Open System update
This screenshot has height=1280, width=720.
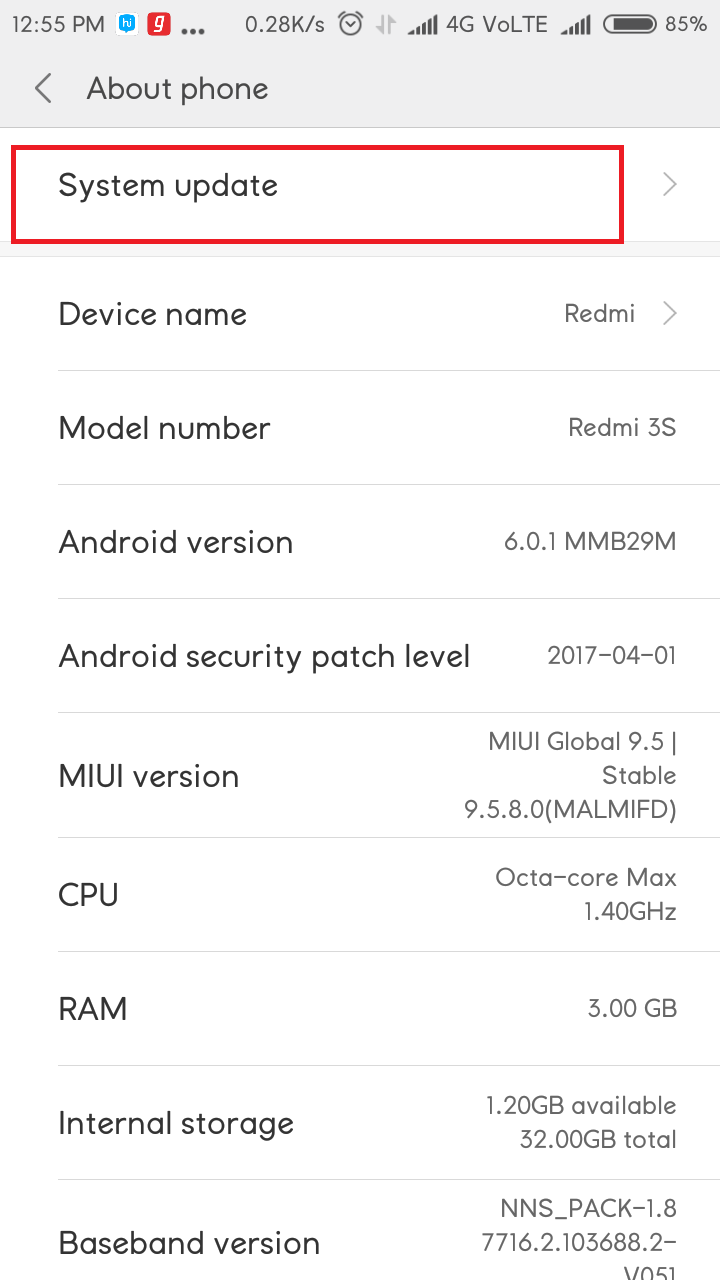point(360,185)
